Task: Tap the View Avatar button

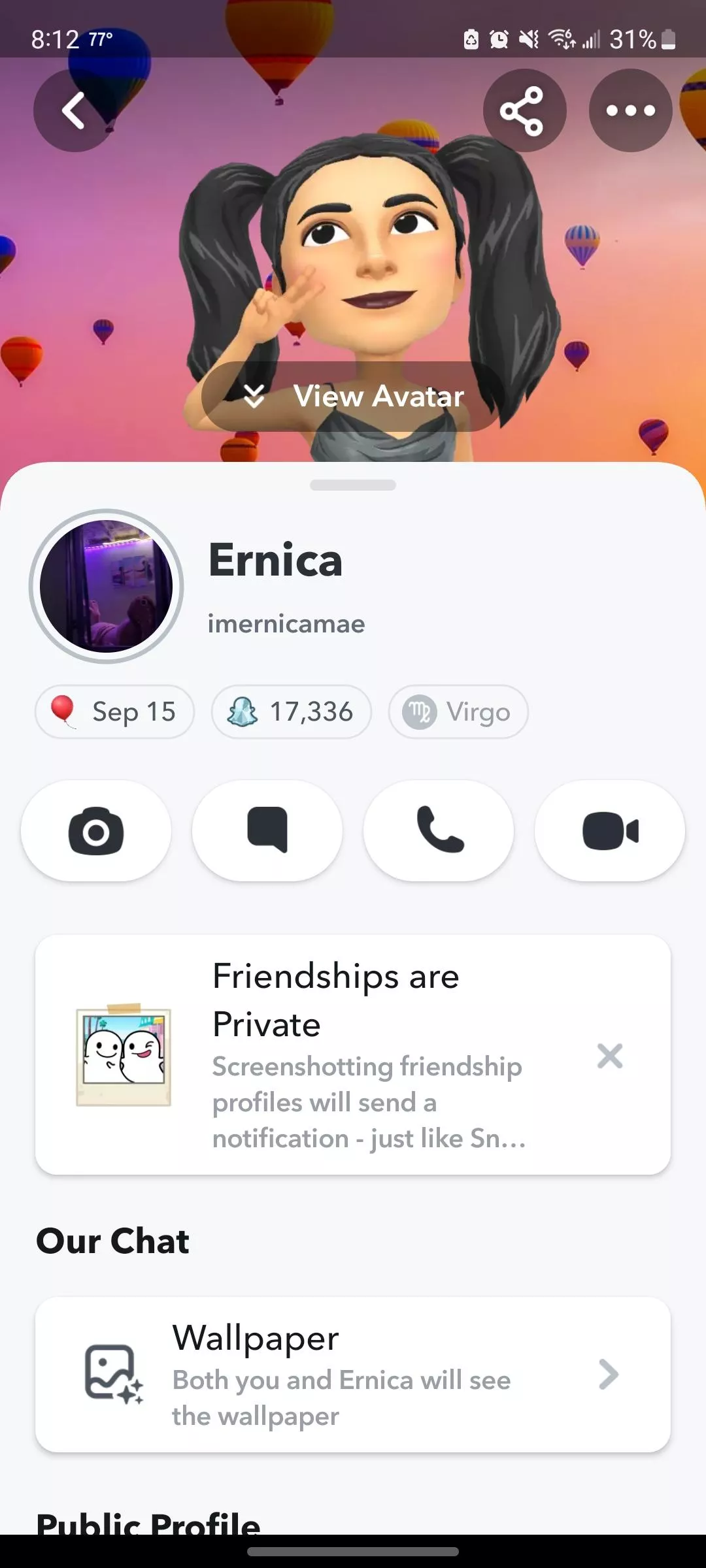Action: click(x=353, y=397)
